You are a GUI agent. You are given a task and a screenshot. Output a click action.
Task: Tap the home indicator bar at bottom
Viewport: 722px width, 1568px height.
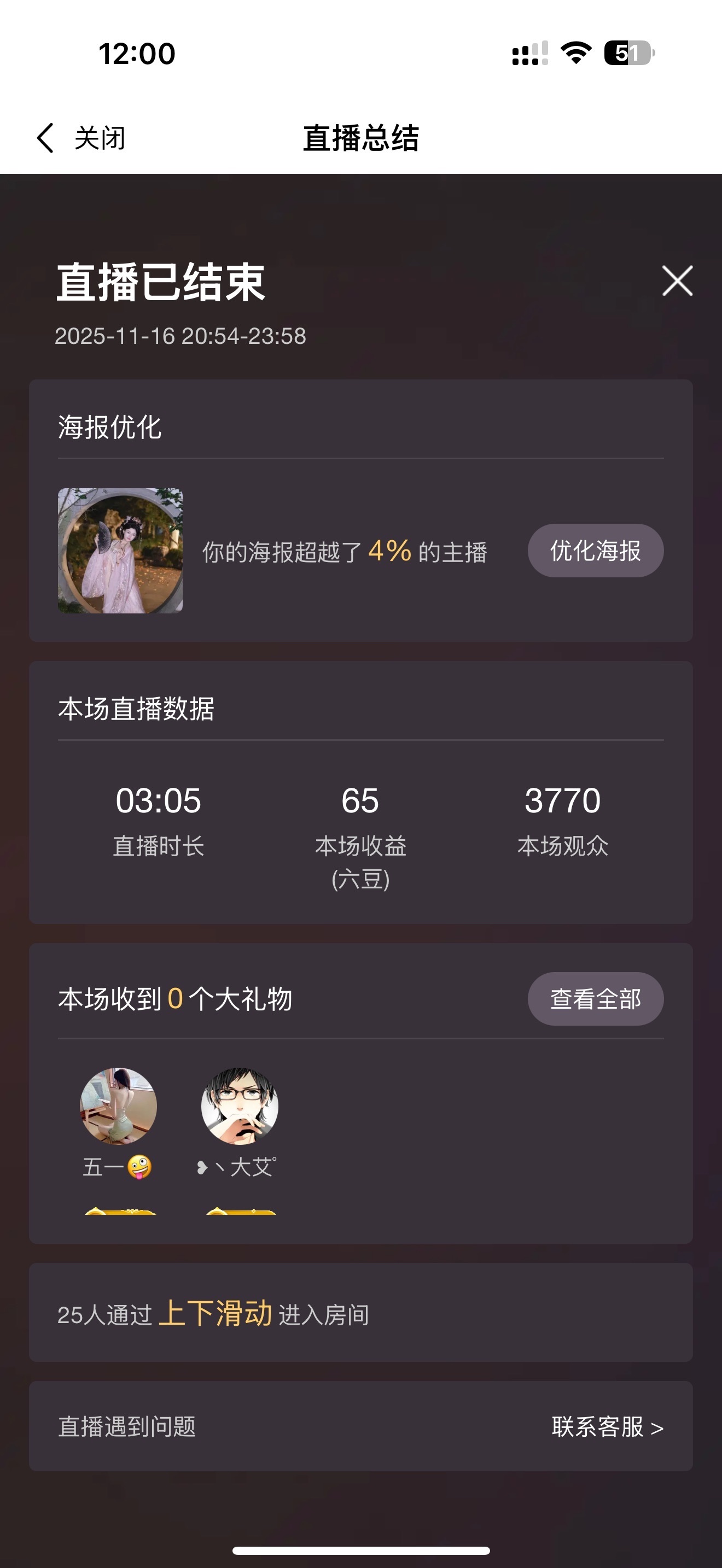360,1549
